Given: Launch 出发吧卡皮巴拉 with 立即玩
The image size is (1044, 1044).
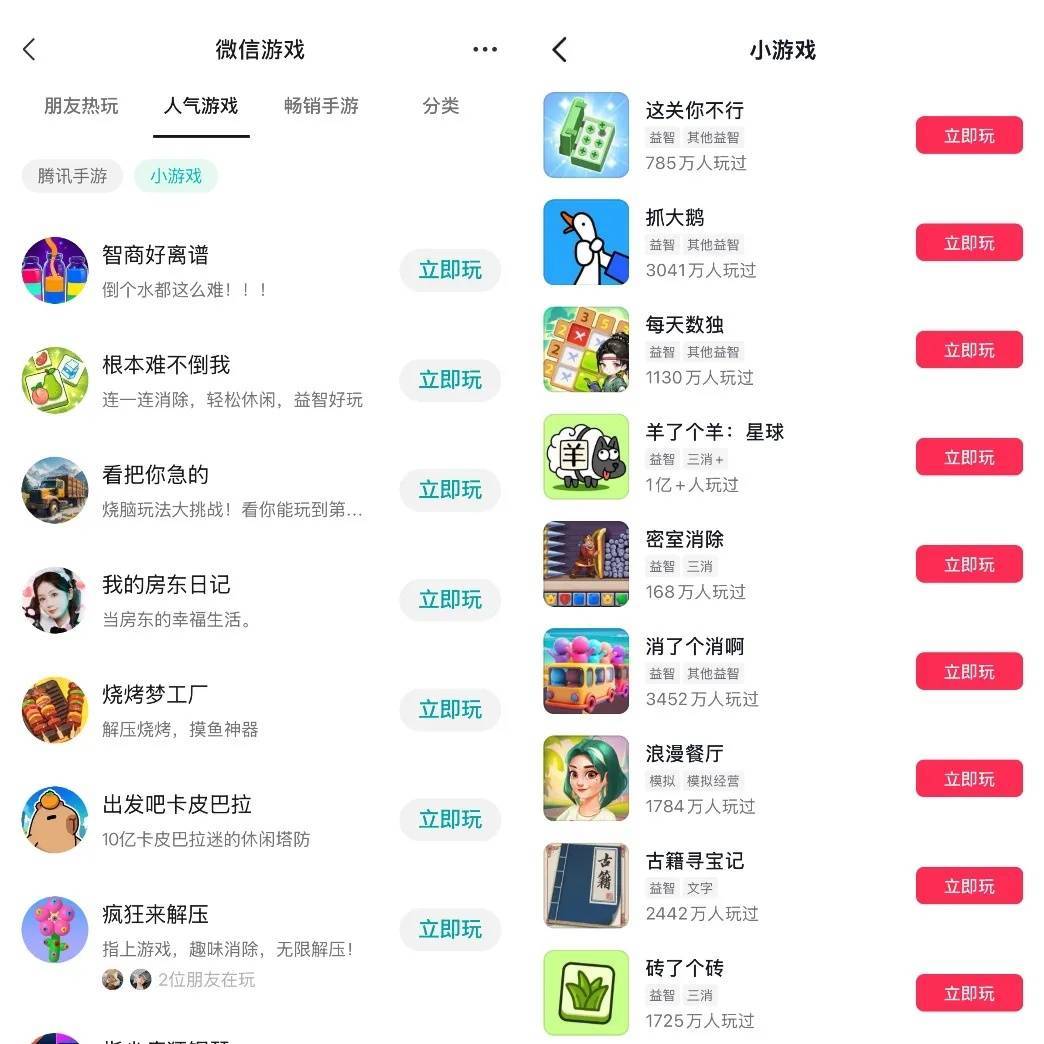Looking at the screenshot, I should (450, 820).
